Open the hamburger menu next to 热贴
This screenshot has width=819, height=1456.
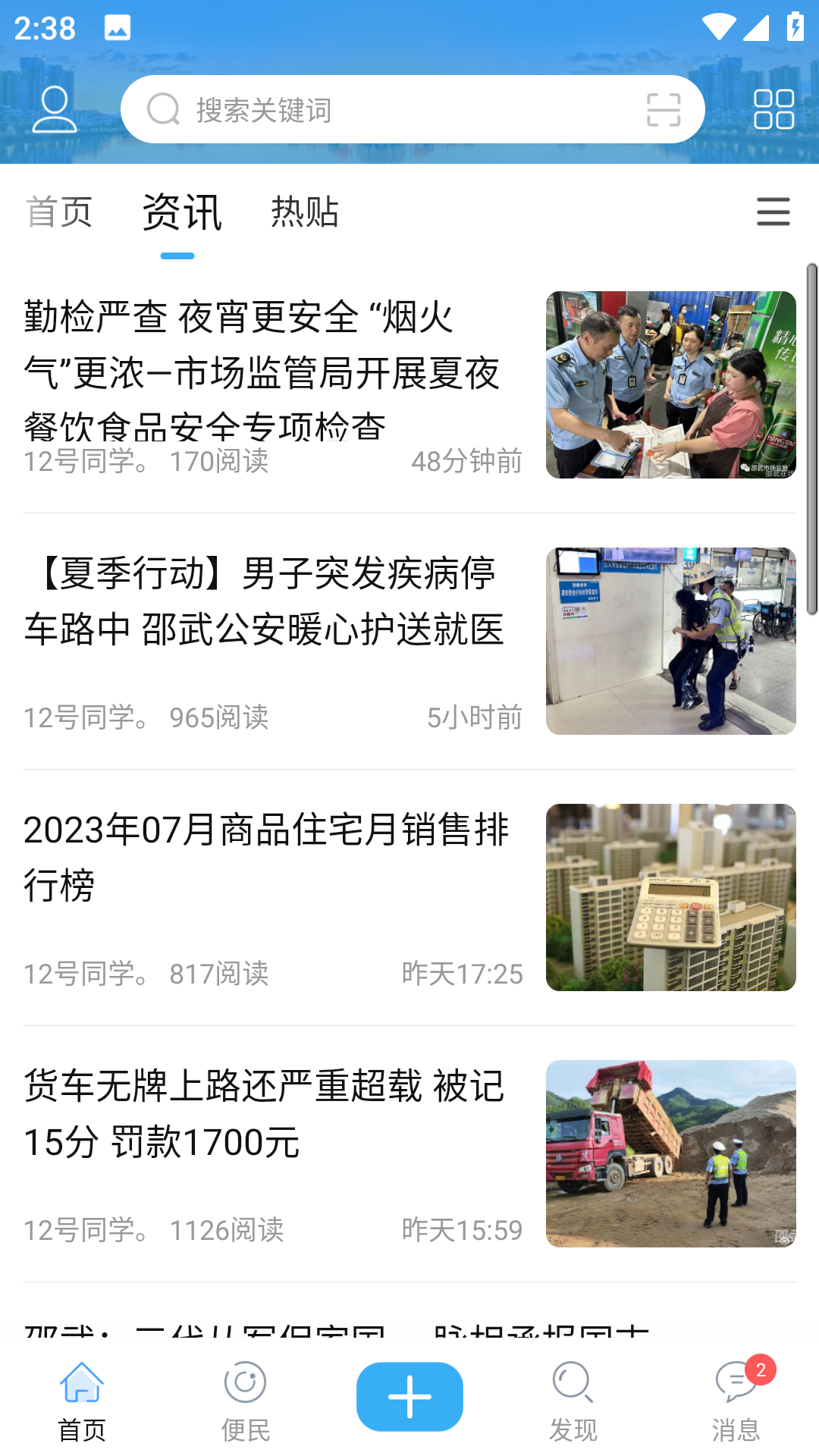pos(773,213)
